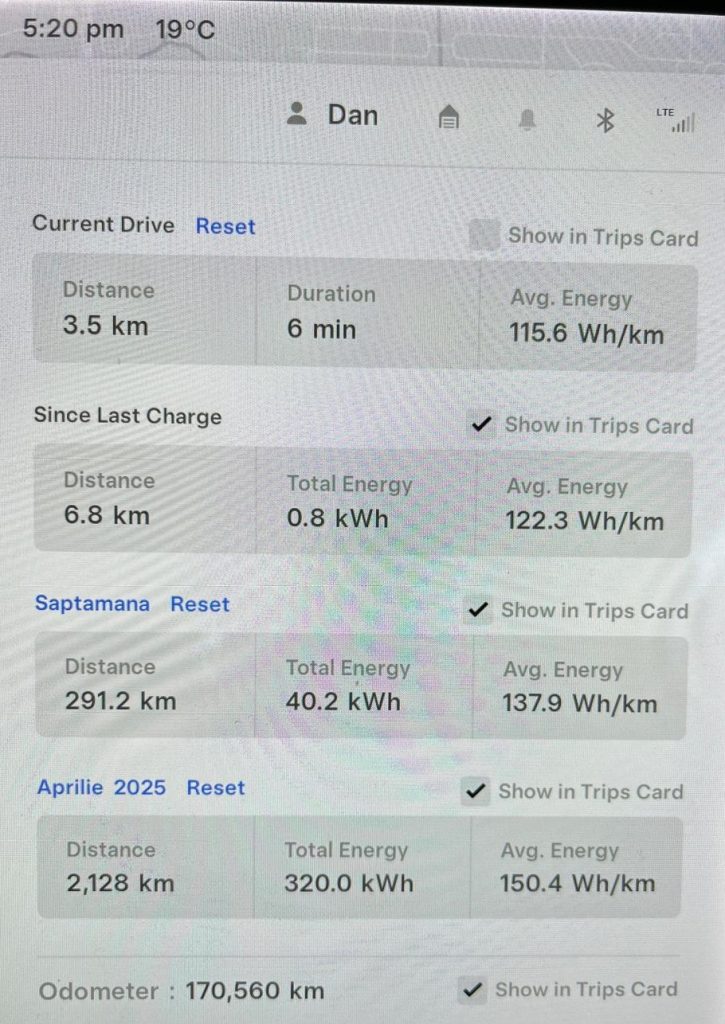This screenshot has width=725, height=1024.
Task: Open the Dan driver profile
Action: 333,115
